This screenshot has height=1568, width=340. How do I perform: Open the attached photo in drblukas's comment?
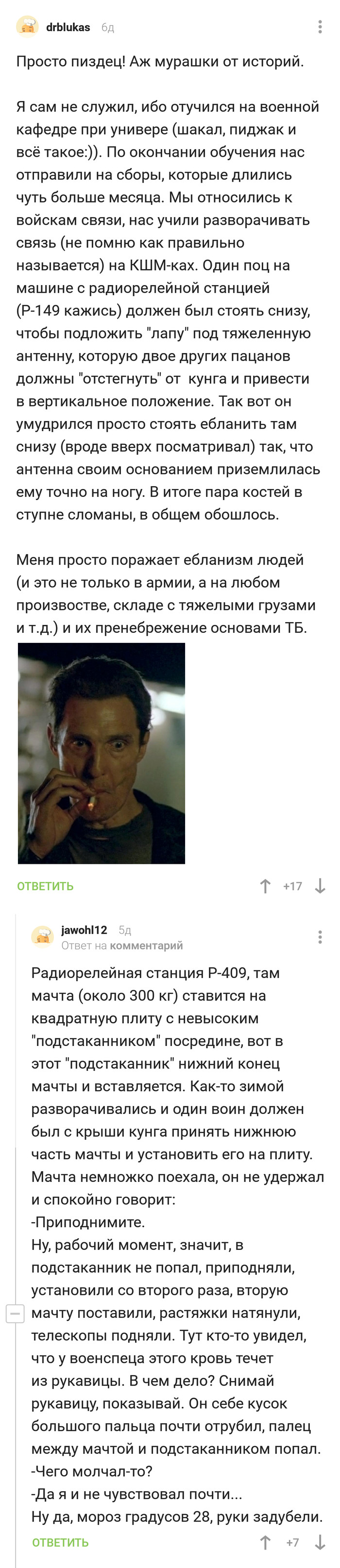(101, 753)
